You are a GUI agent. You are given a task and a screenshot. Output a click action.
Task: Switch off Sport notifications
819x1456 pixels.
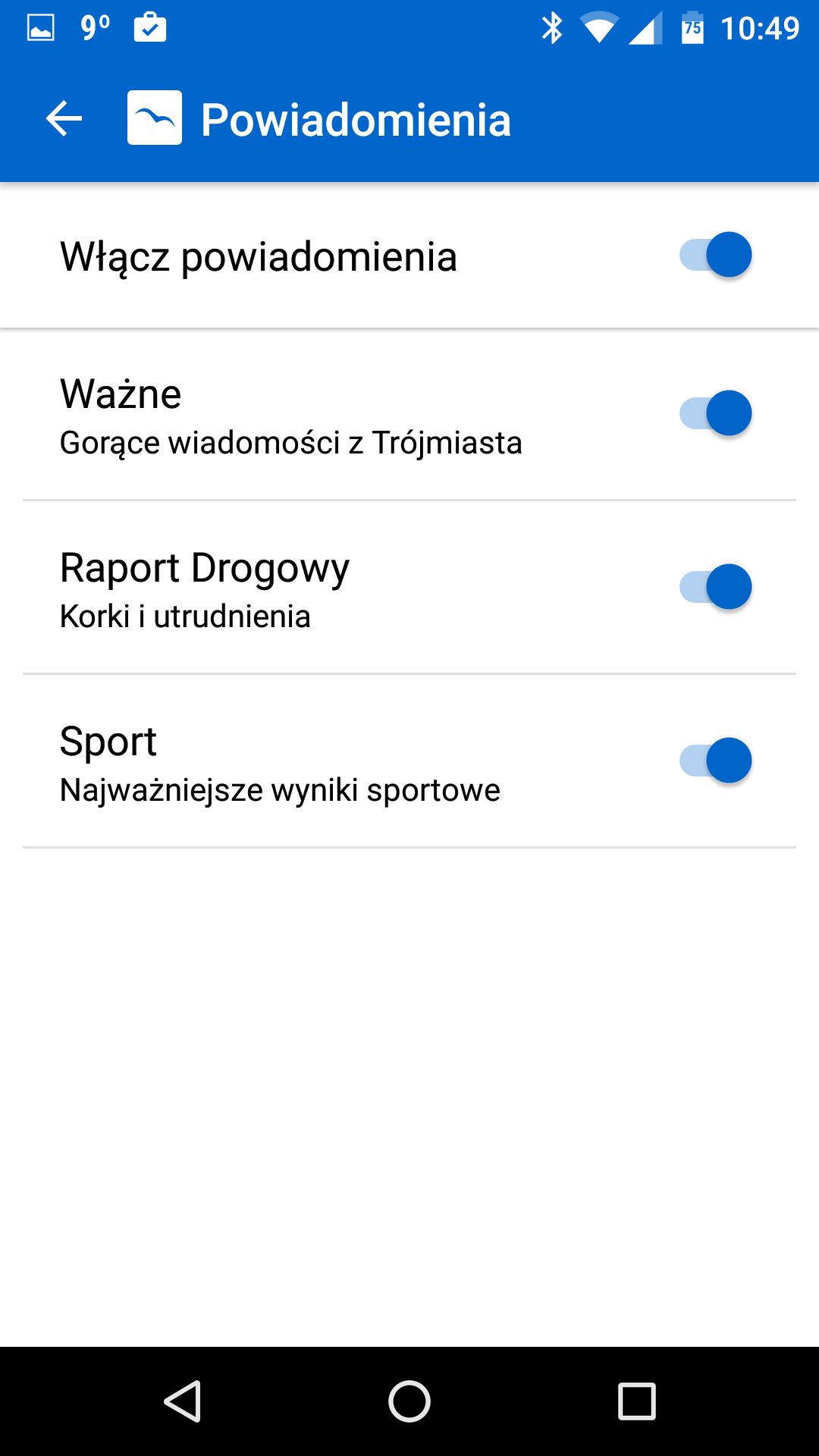pos(715,761)
